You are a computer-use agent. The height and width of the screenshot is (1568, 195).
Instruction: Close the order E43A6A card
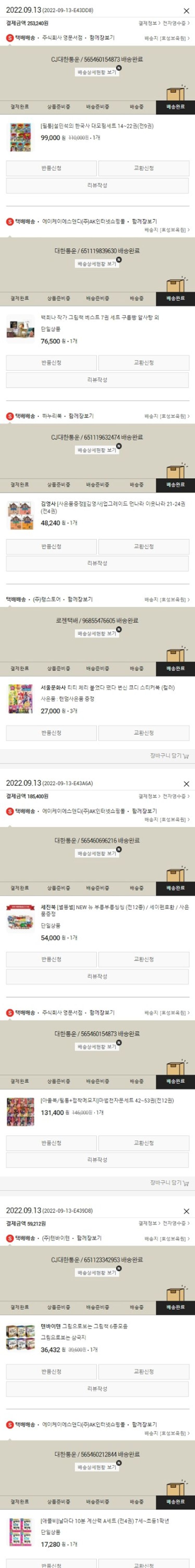pos(186,784)
